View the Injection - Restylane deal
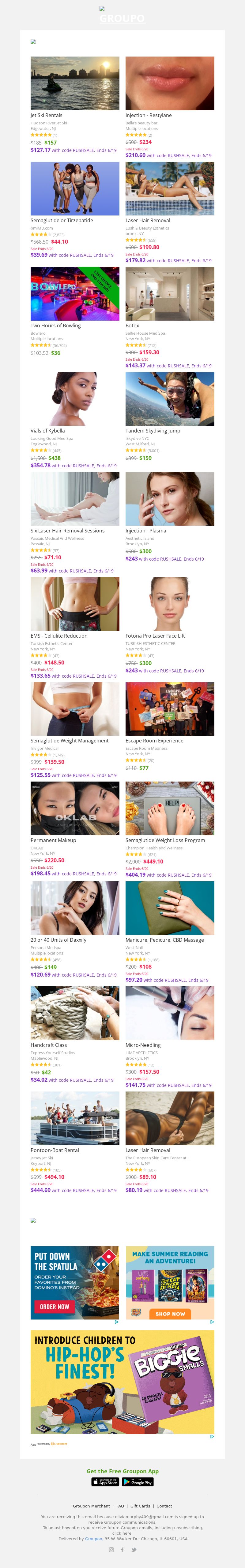245x1568 pixels. [169, 83]
